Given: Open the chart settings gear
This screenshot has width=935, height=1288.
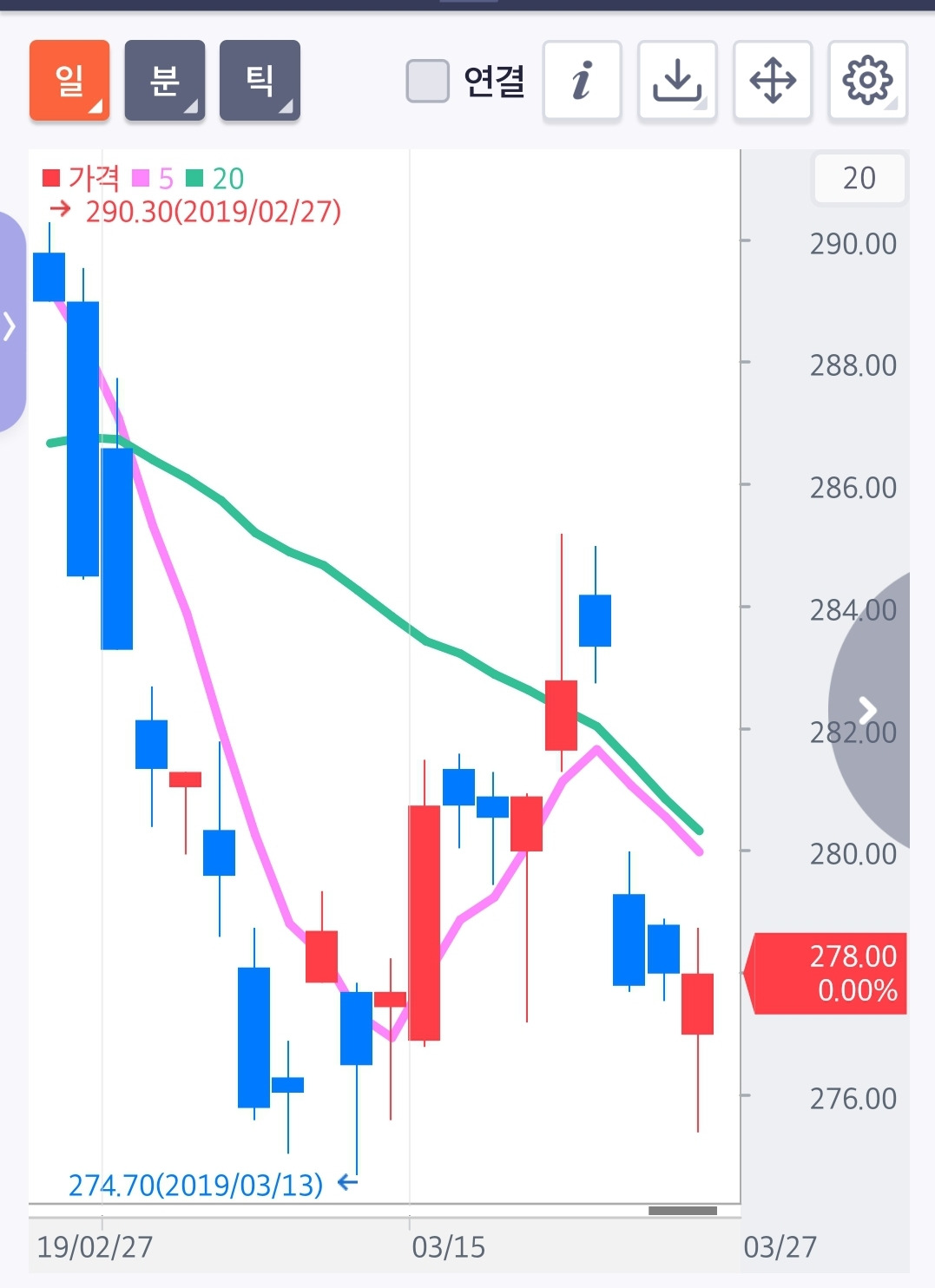Looking at the screenshot, I should (x=867, y=81).
